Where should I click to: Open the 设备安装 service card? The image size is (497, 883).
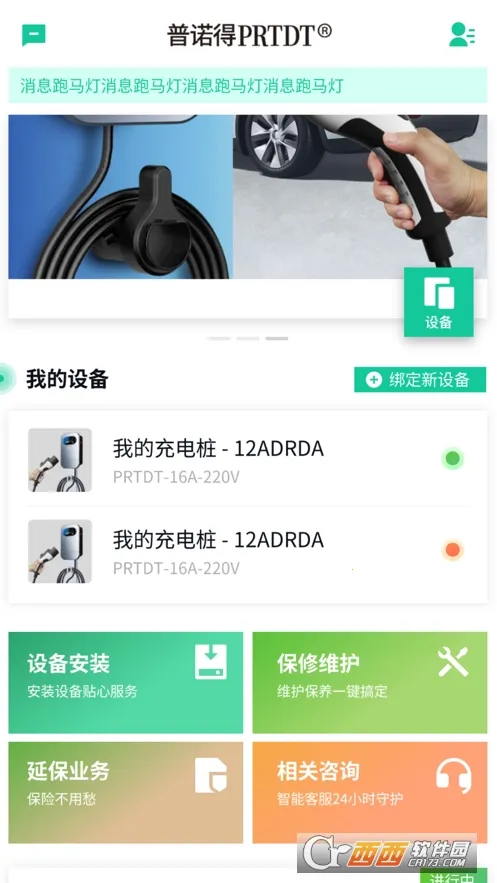[x=126, y=682]
